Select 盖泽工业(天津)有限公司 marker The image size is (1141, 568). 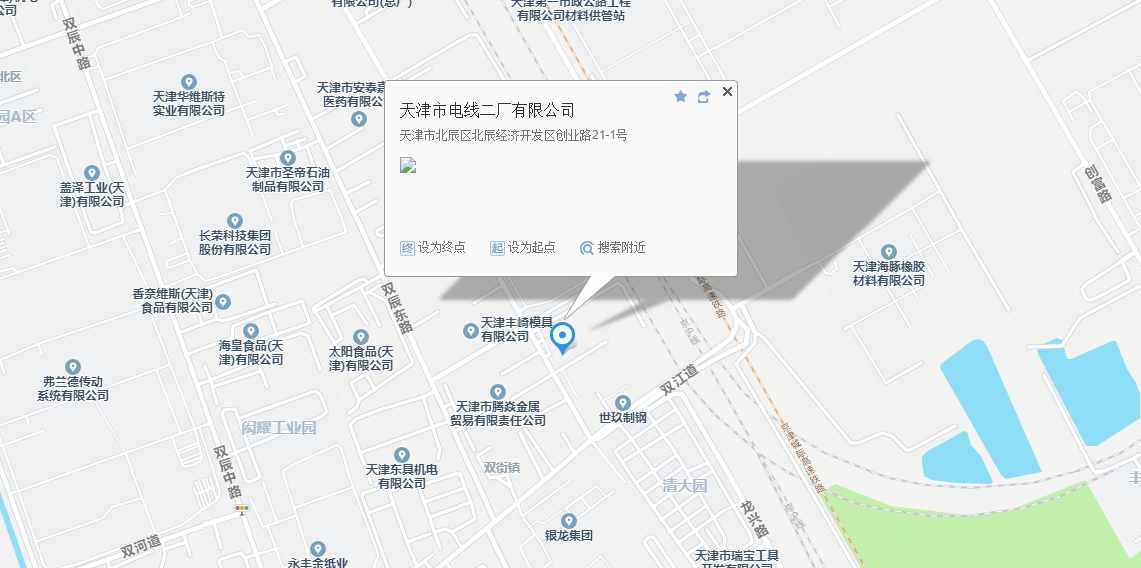pos(92,173)
